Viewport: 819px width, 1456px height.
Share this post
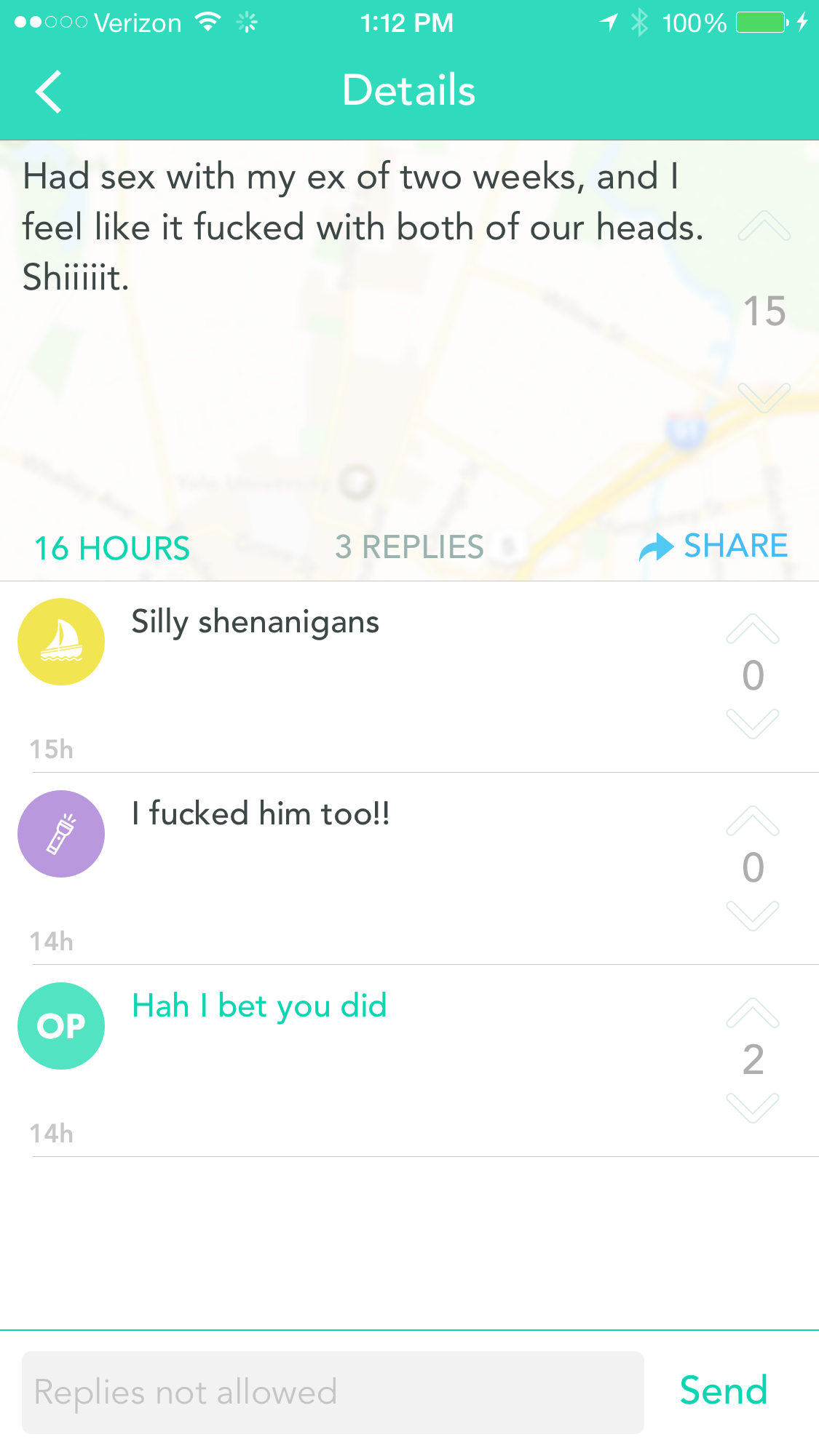pyautogui.click(x=714, y=546)
